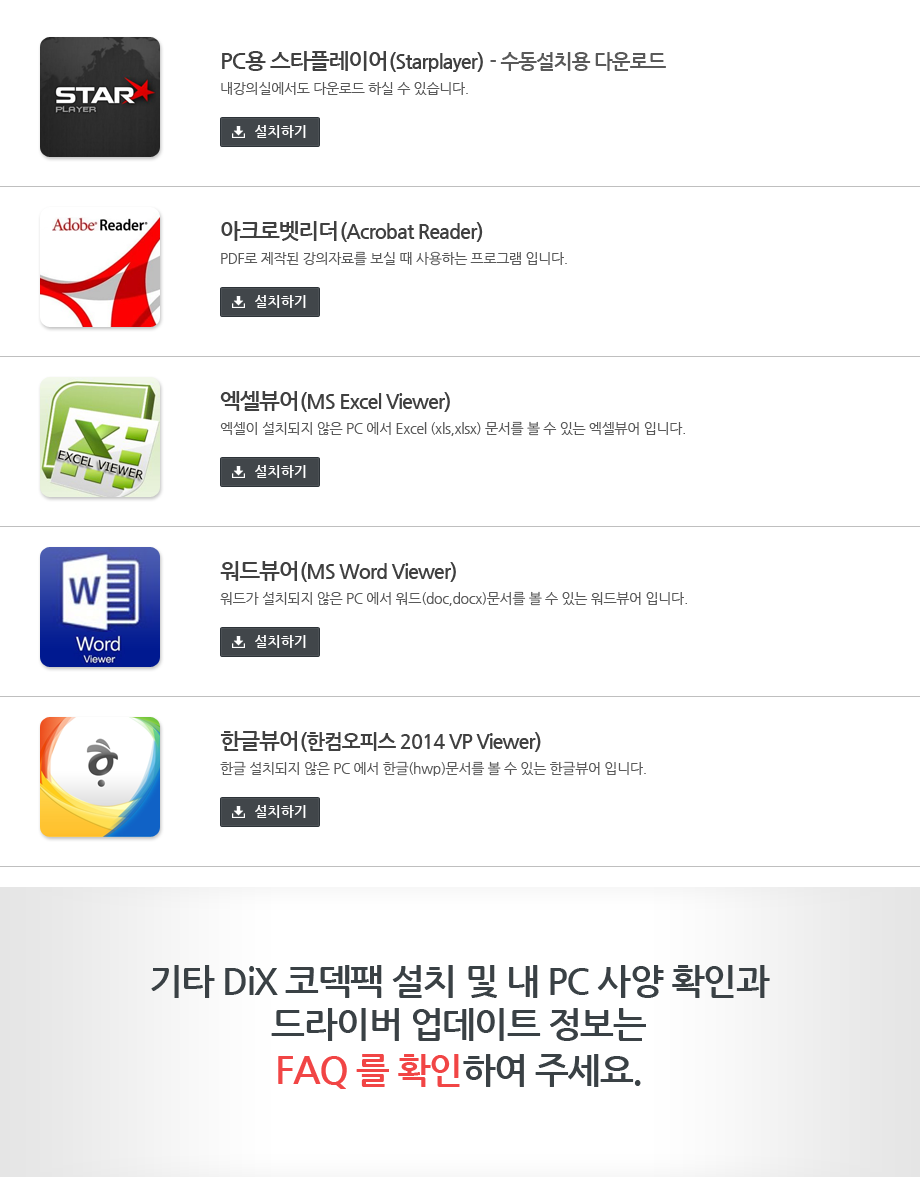Tap 설치하기 under 한글뷰어 (한컴오피스 2014 VP Viewer)
Image resolution: width=920 pixels, height=1200 pixels.
pyautogui.click(x=270, y=812)
